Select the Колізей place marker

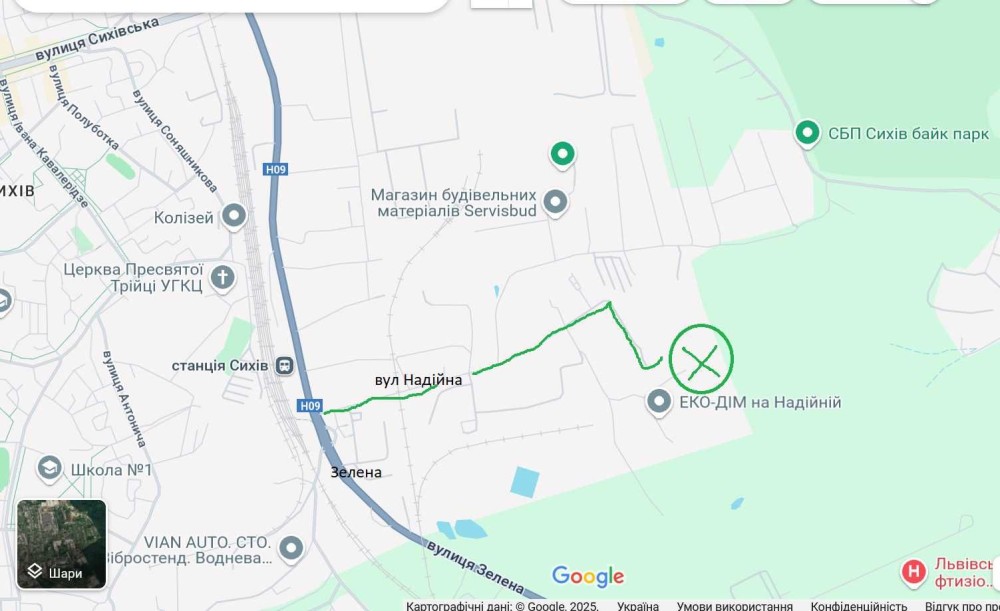(234, 216)
